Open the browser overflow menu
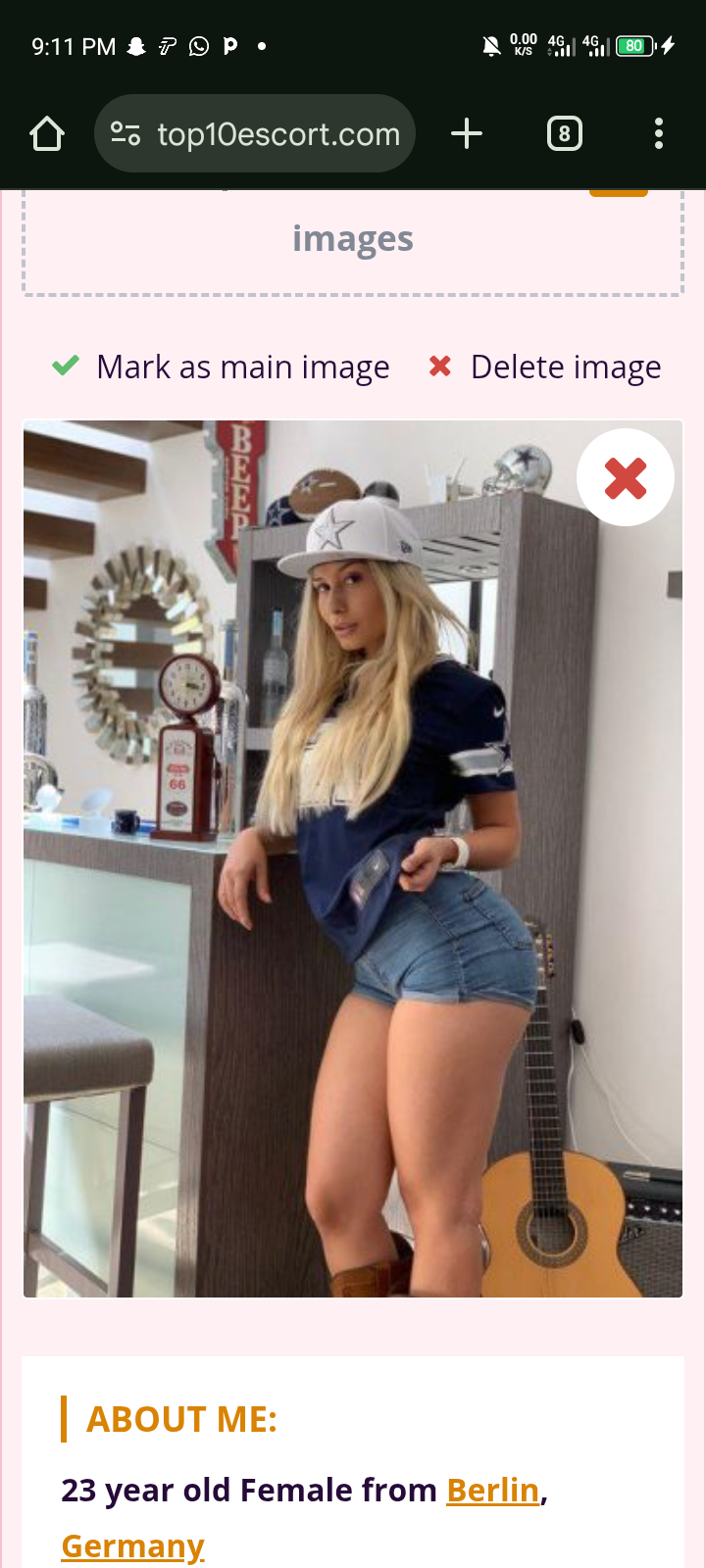 coord(659,133)
